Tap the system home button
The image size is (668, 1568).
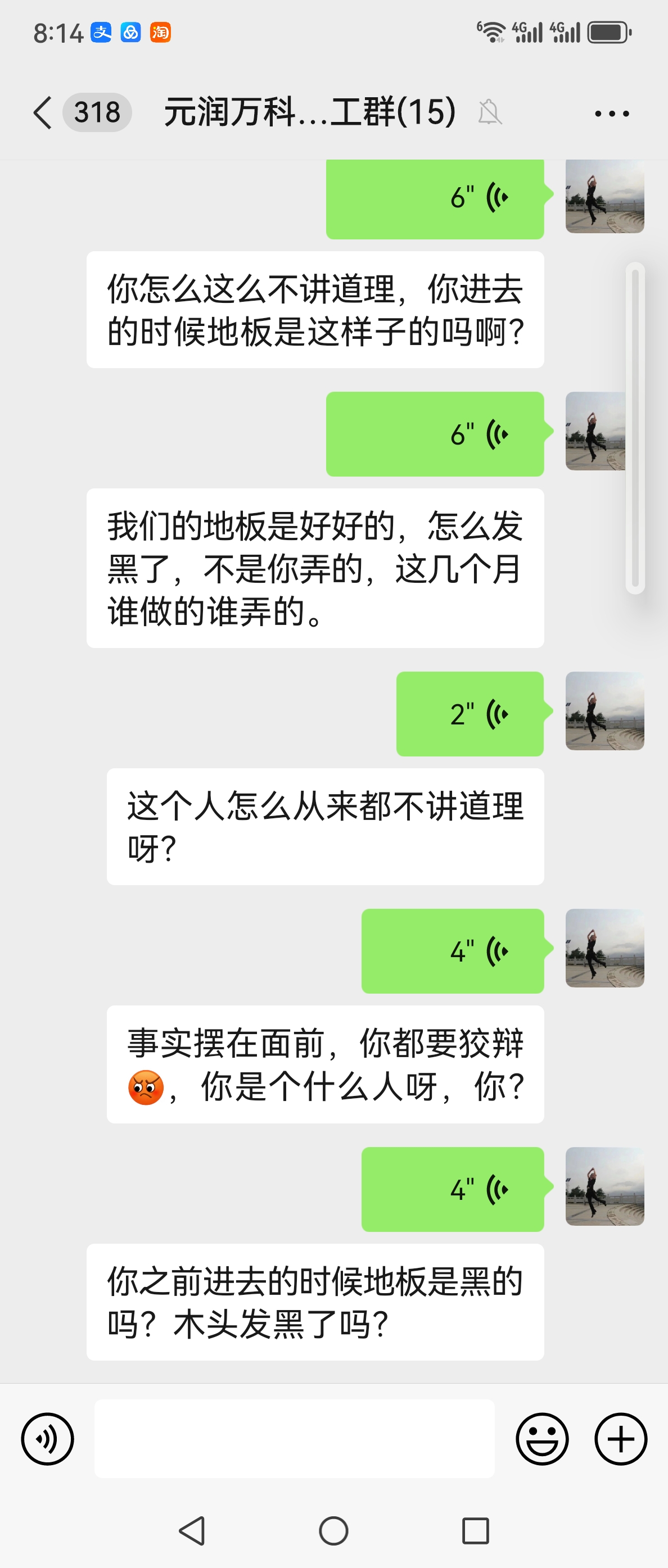point(333,1530)
